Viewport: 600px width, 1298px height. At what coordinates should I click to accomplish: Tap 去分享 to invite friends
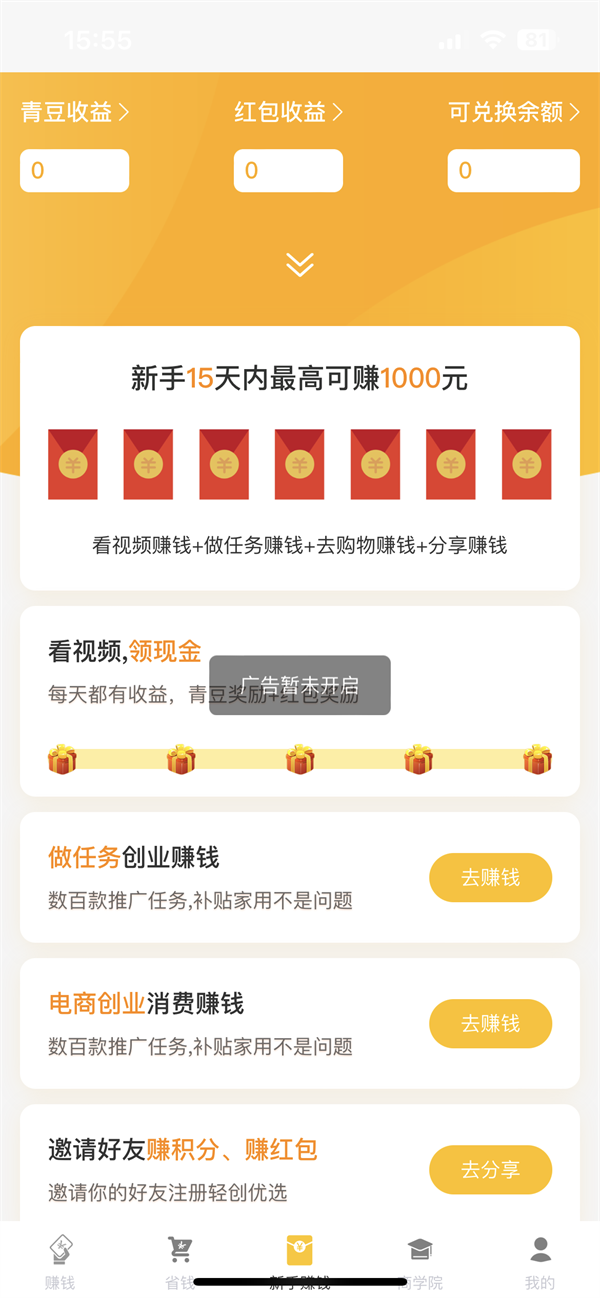490,1170
